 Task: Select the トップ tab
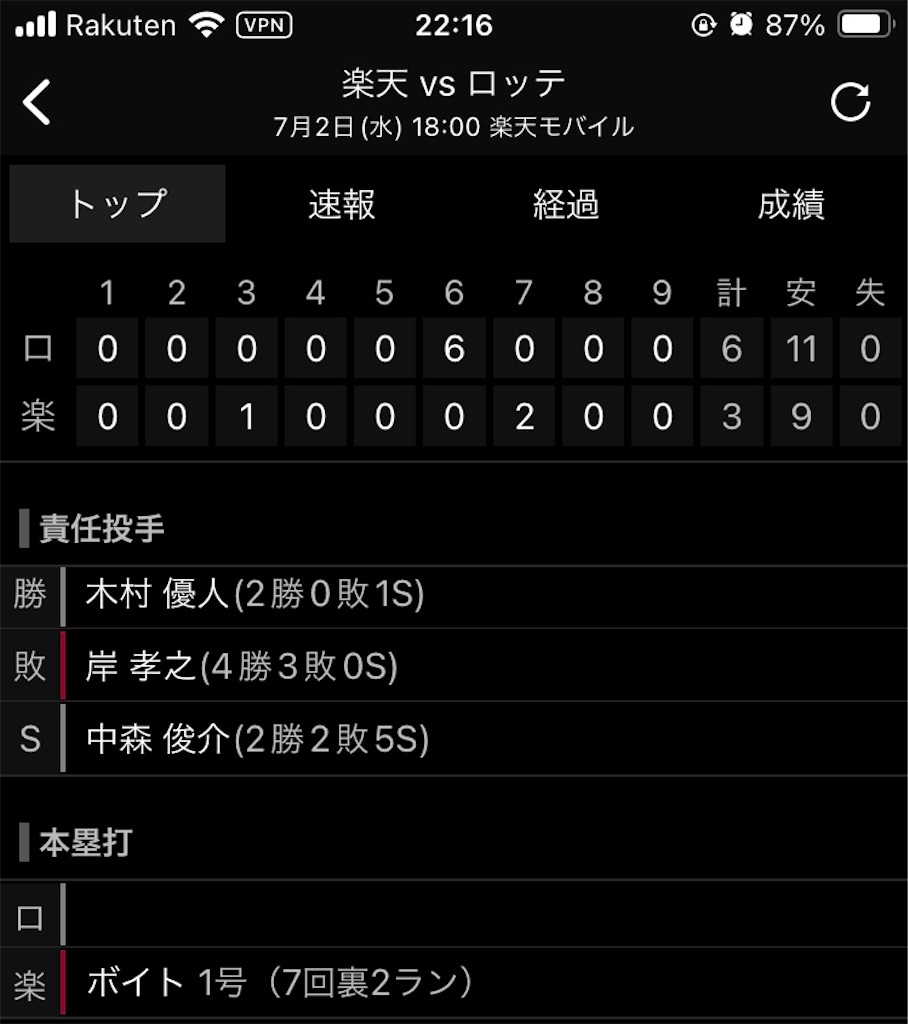tap(118, 204)
